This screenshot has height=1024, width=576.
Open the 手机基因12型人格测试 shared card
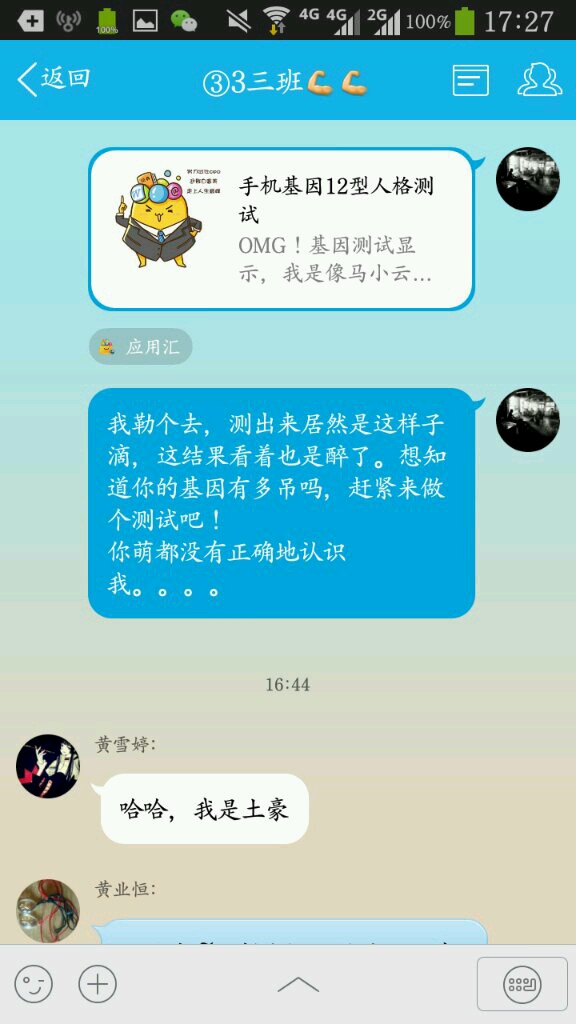tap(281, 229)
